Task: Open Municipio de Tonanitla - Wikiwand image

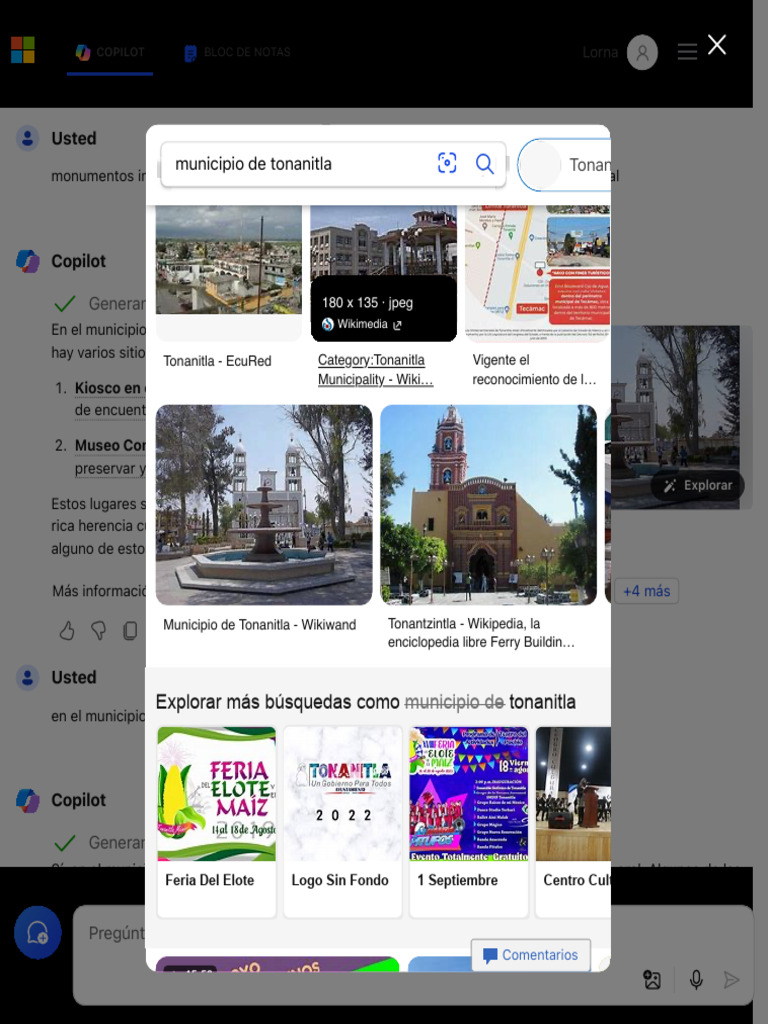Action: point(264,505)
